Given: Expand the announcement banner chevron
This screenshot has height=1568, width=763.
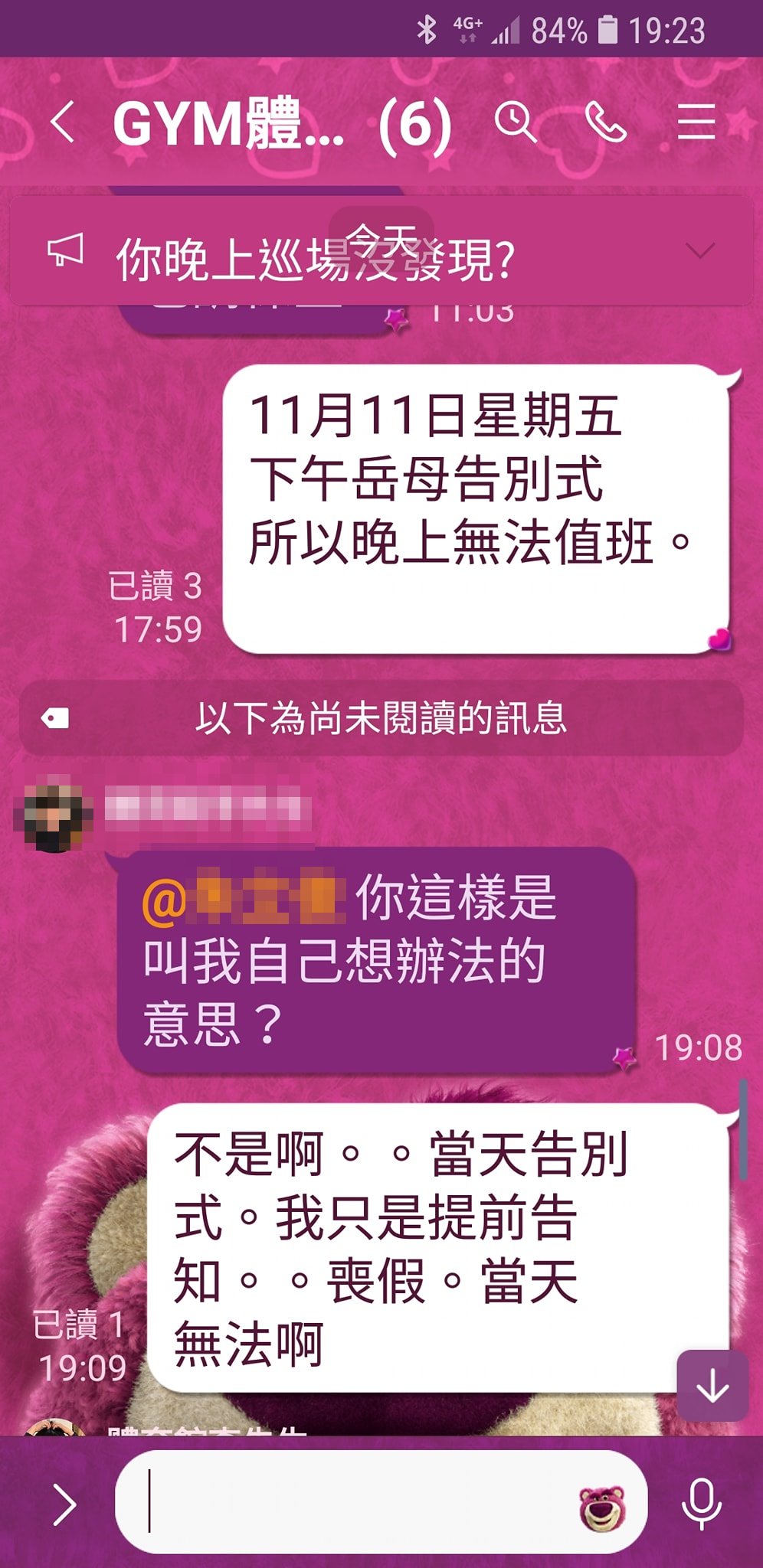Looking at the screenshot, I should [699, 251].
